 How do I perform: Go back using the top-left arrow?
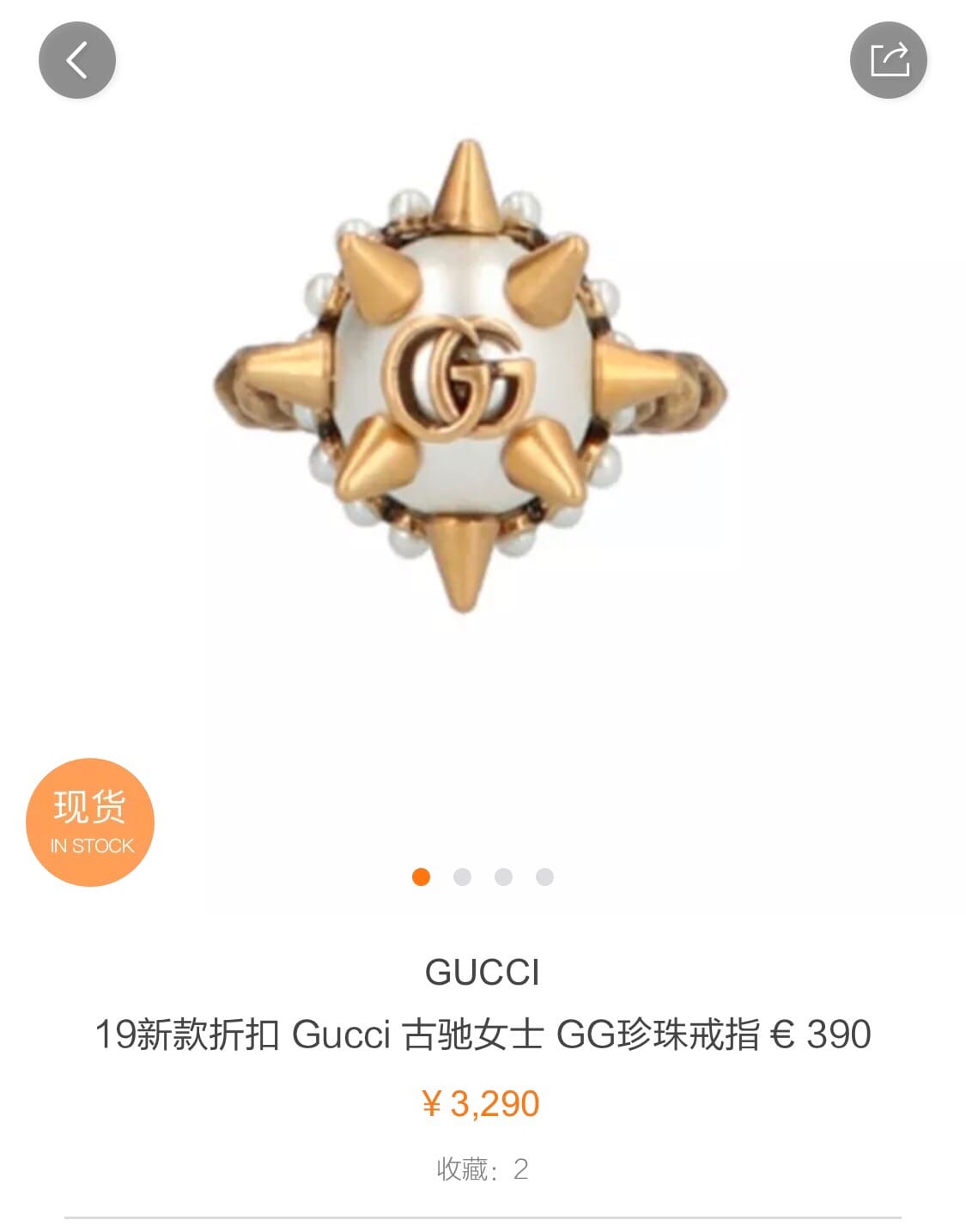point(77,60)
